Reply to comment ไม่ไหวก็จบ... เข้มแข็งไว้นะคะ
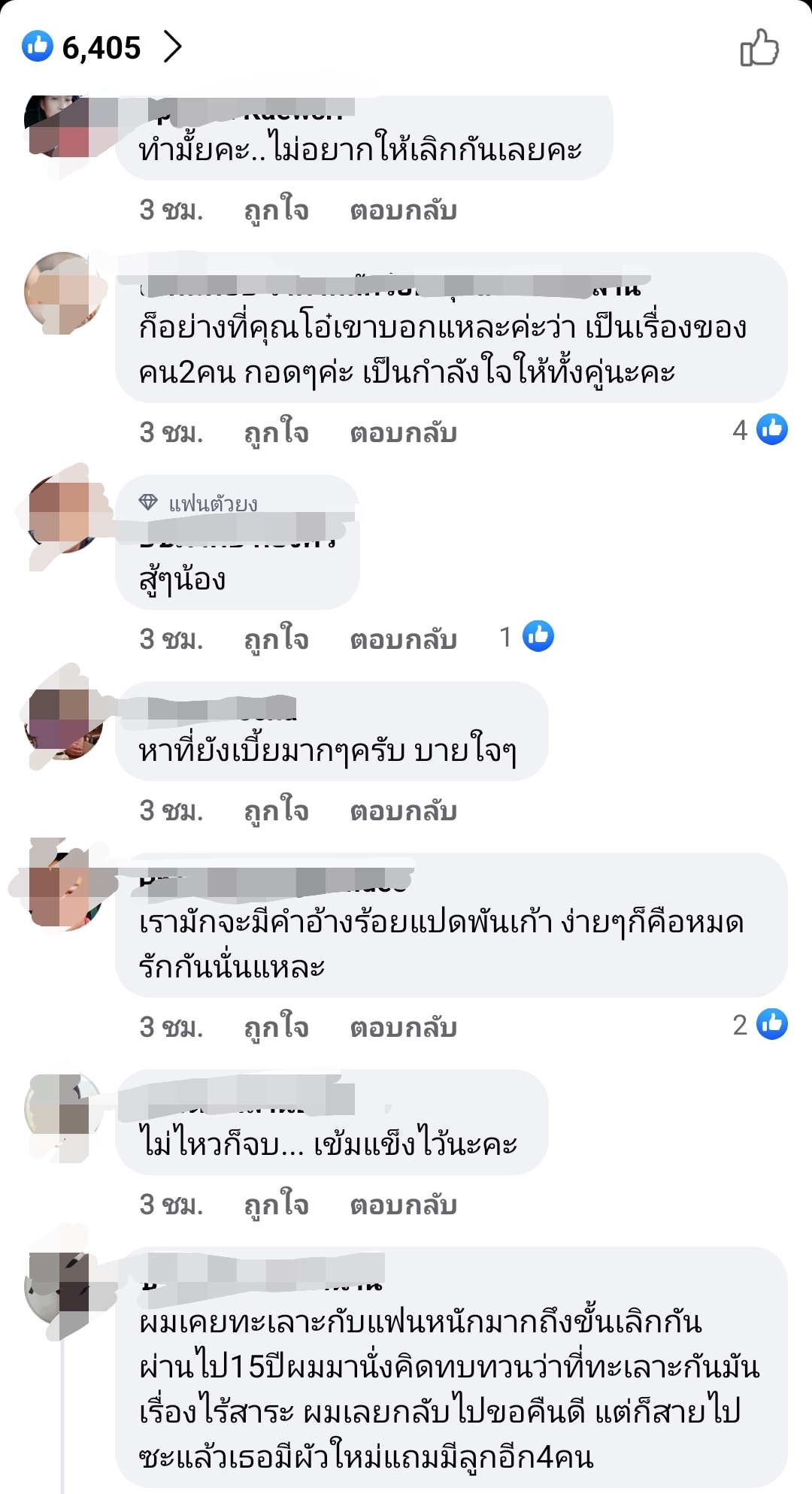Viewport: 812px width, 1494px height. tap(403, 1205)
